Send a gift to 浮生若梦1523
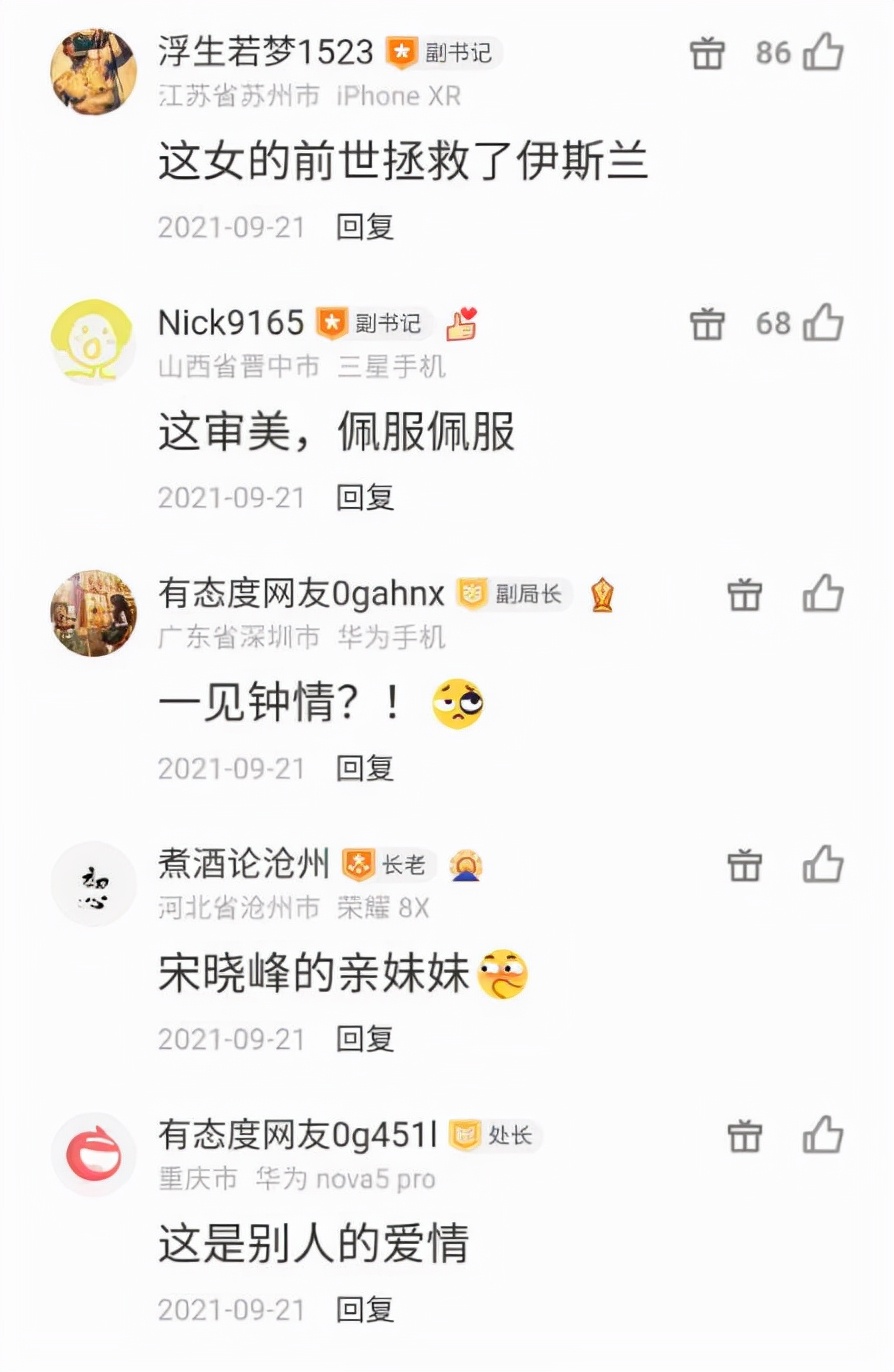 (707, 53)
